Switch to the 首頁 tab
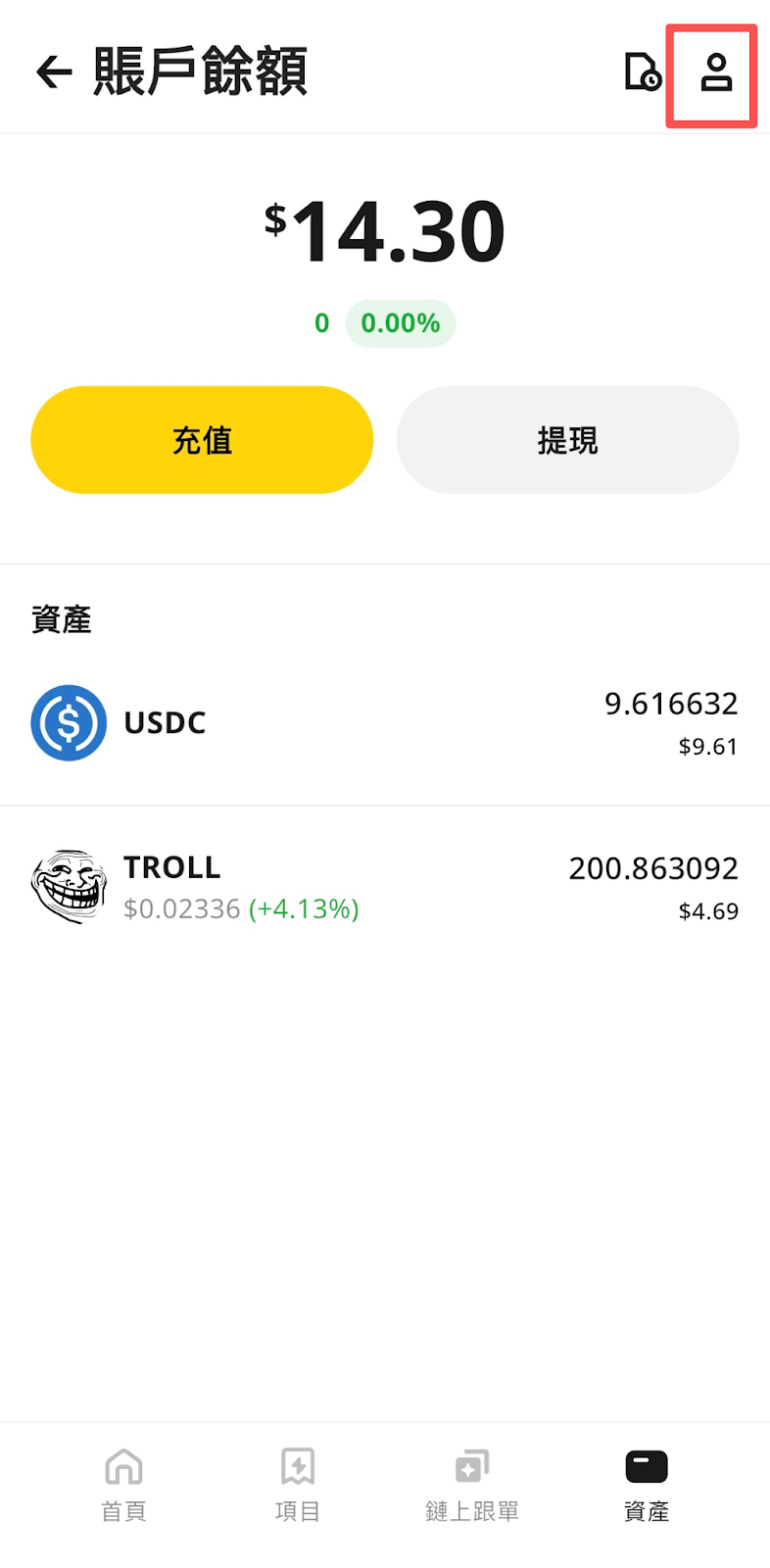This screenshot has height=1568, width=770. click(123, 1485)
